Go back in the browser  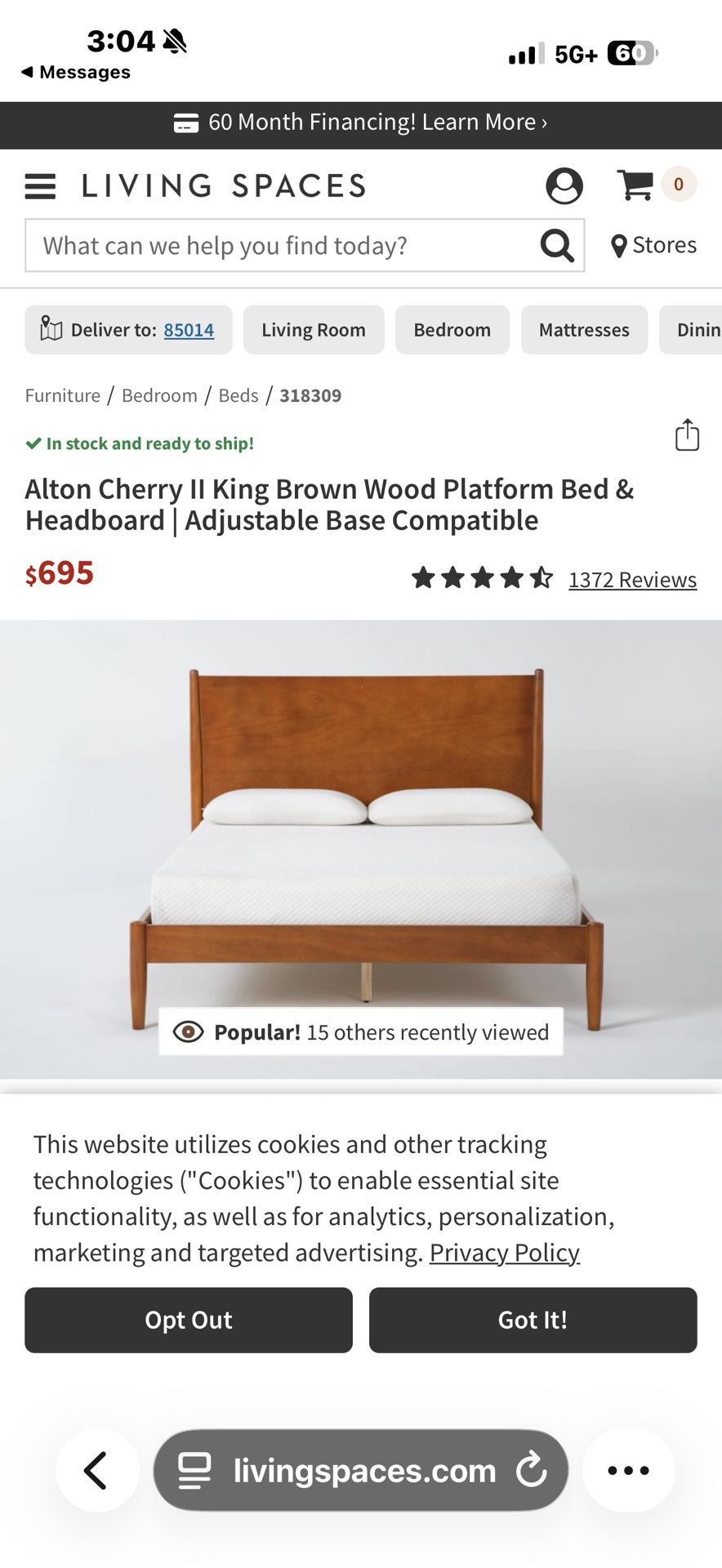click(x=96, y=1470)
